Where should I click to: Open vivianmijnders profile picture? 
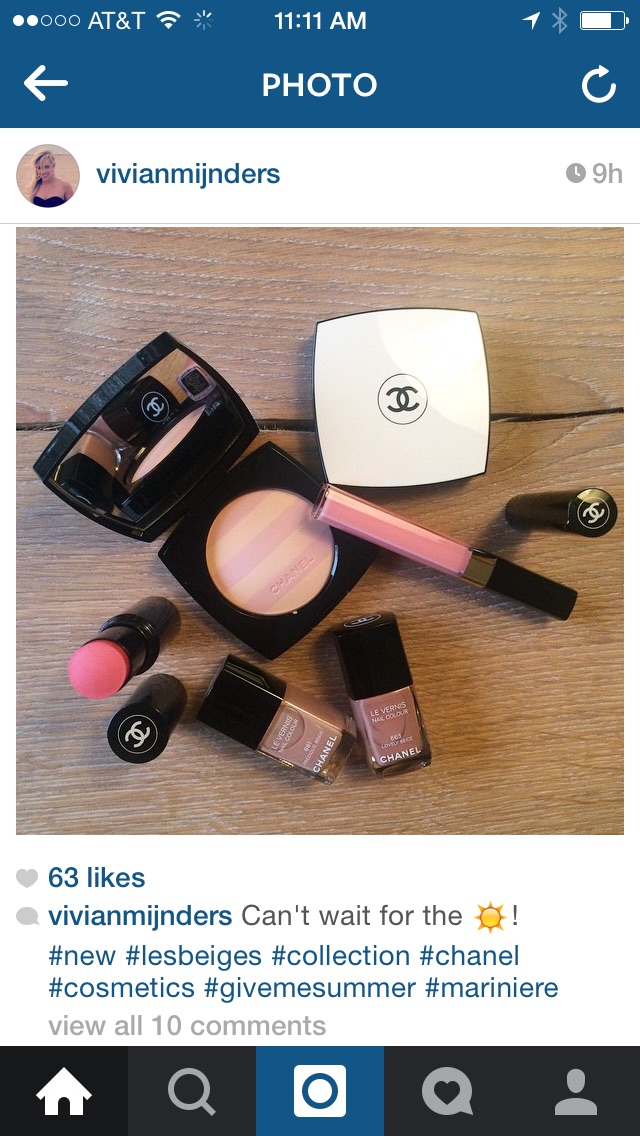tap(48, 175)
